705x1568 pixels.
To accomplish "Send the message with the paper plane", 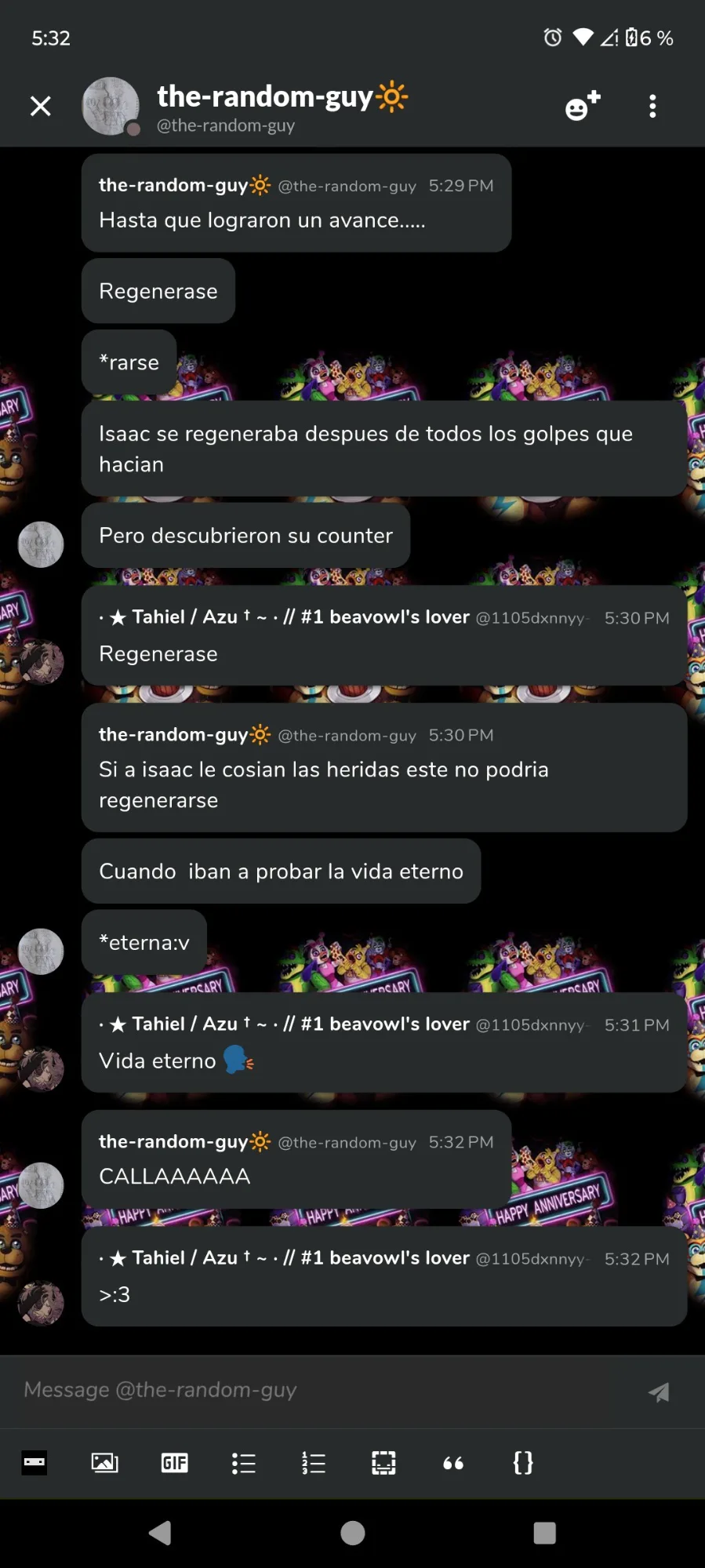I will click(x=659, y=1392).
